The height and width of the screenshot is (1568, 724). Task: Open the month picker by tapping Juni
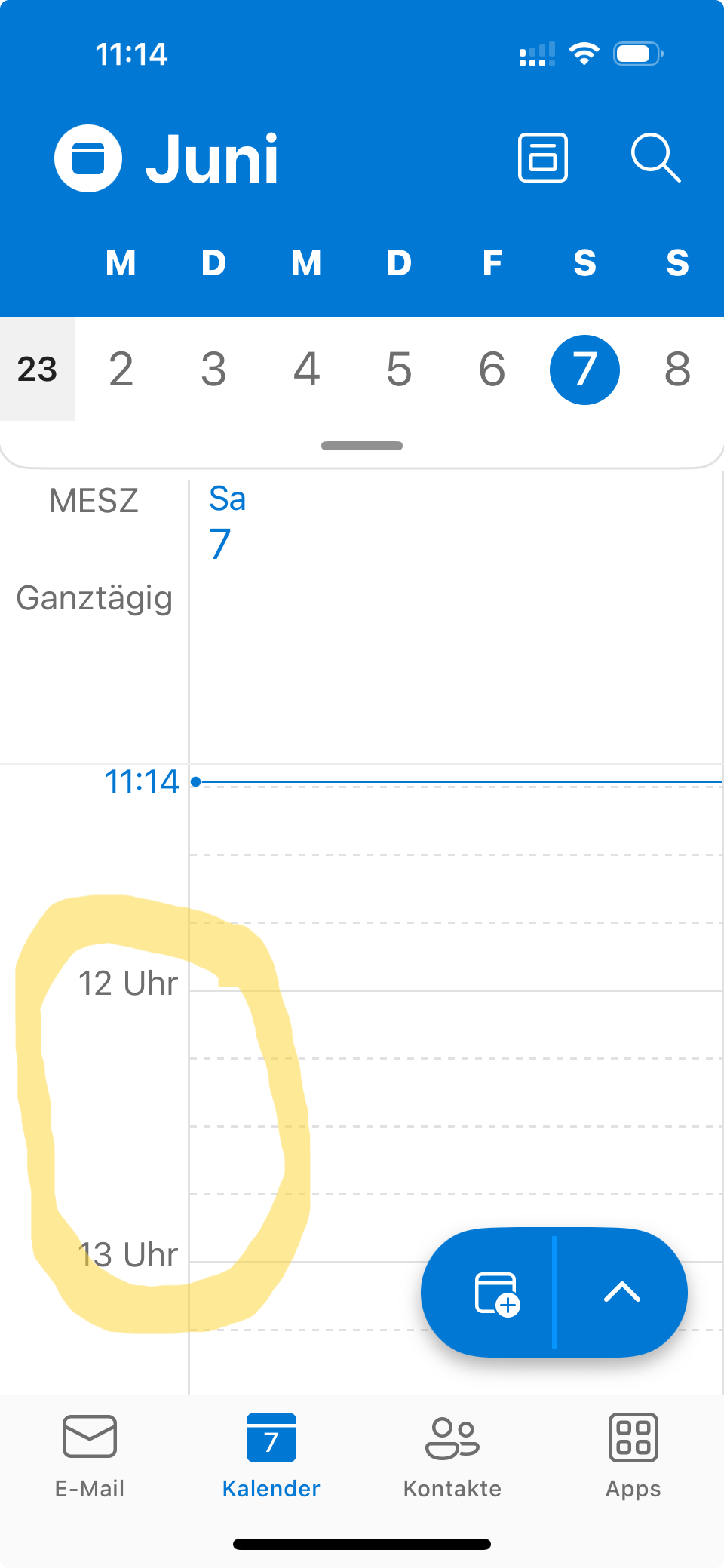click(x=212, y=158)
